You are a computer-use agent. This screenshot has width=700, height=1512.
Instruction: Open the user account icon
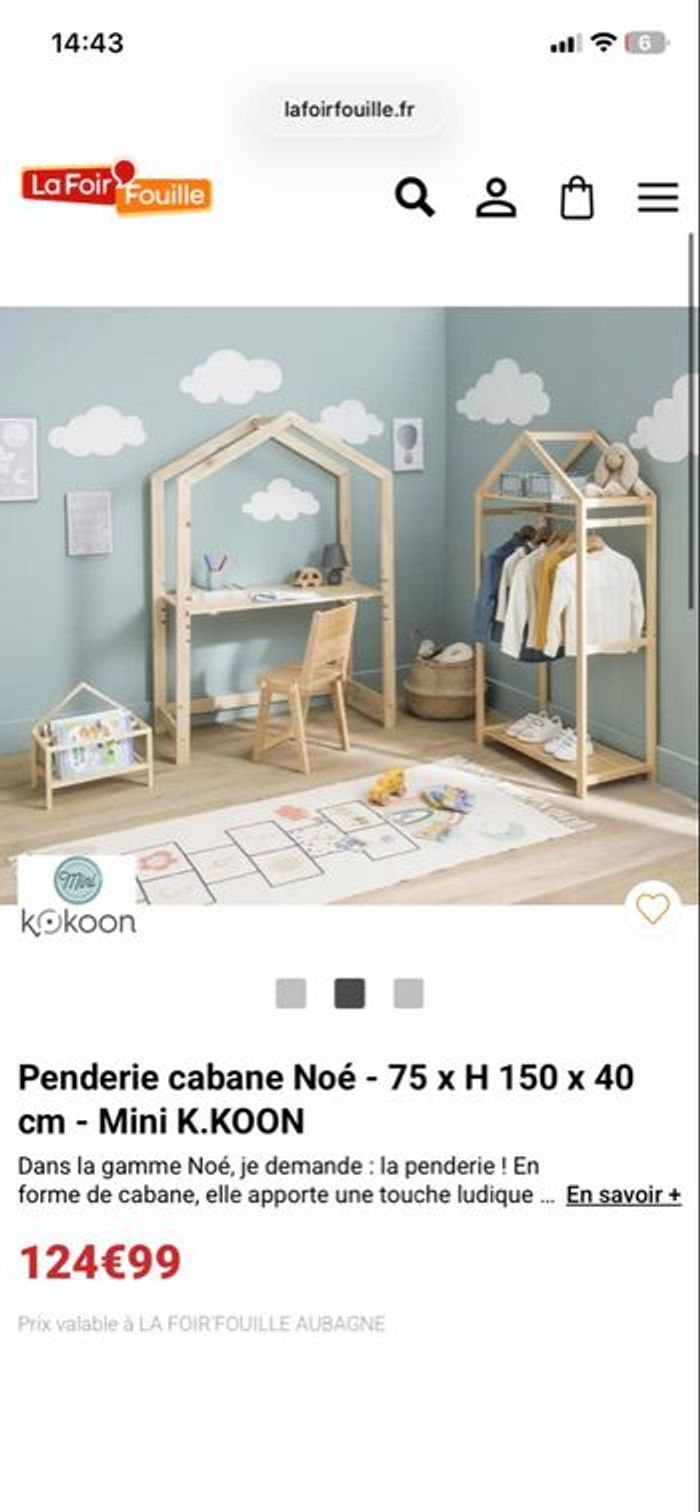496,197
